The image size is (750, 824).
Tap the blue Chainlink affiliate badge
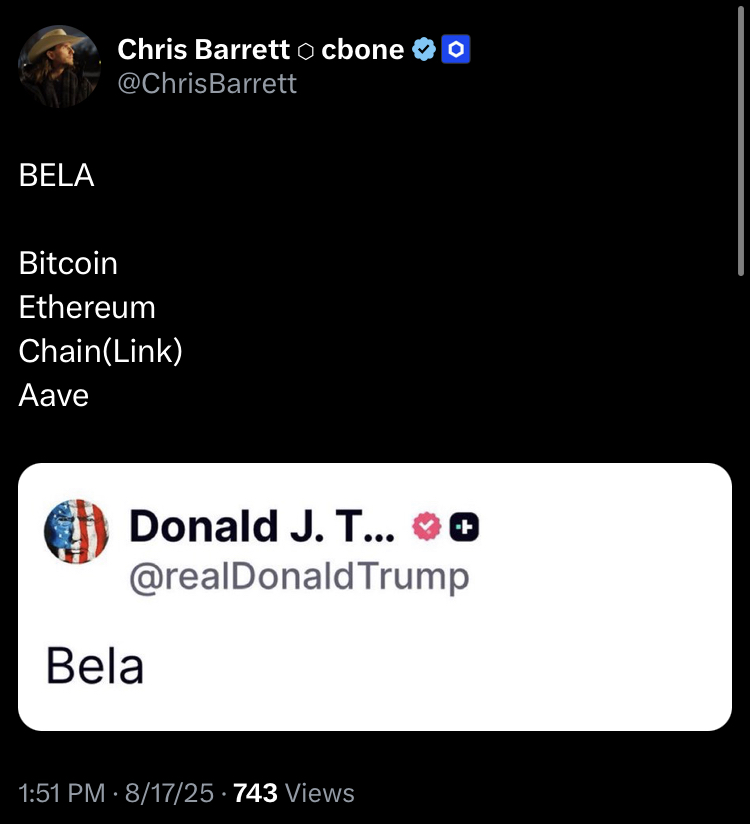coord(456,49)
